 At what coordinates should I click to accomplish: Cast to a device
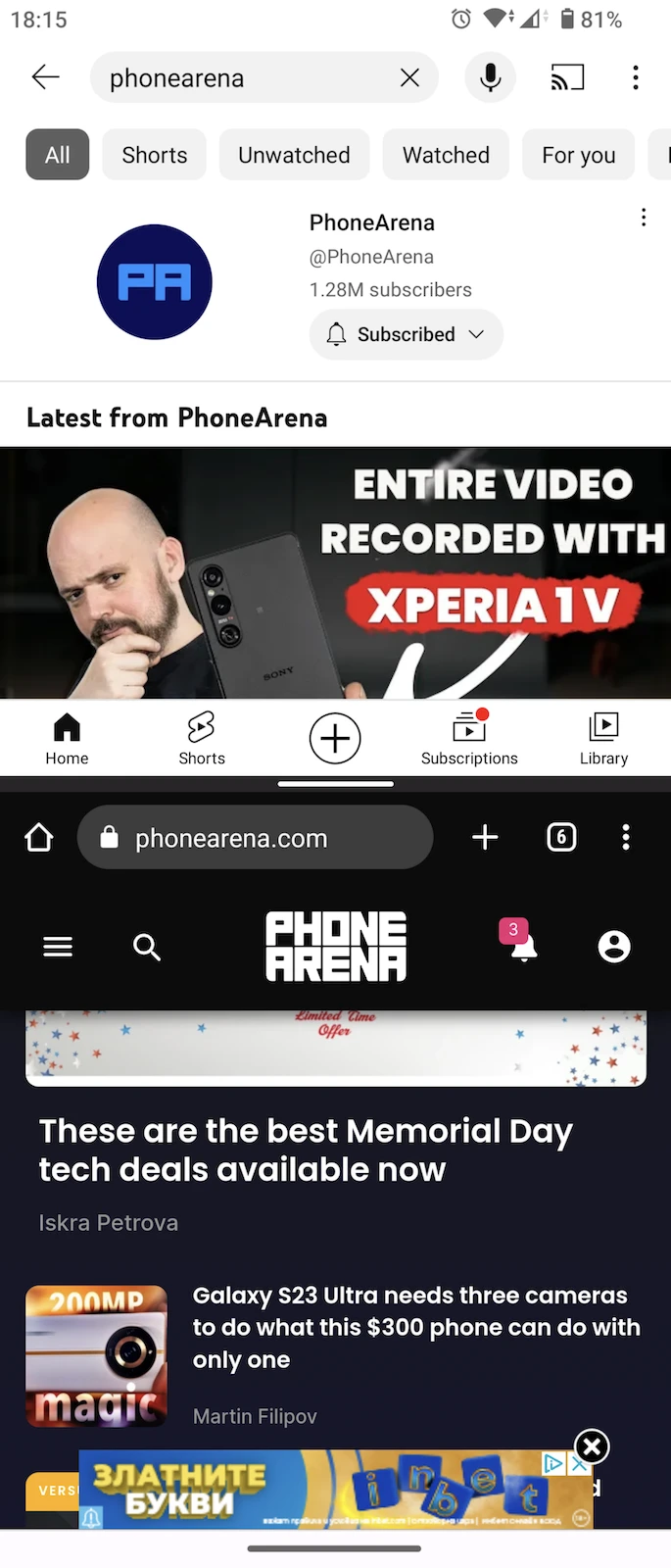coord(567,77)
